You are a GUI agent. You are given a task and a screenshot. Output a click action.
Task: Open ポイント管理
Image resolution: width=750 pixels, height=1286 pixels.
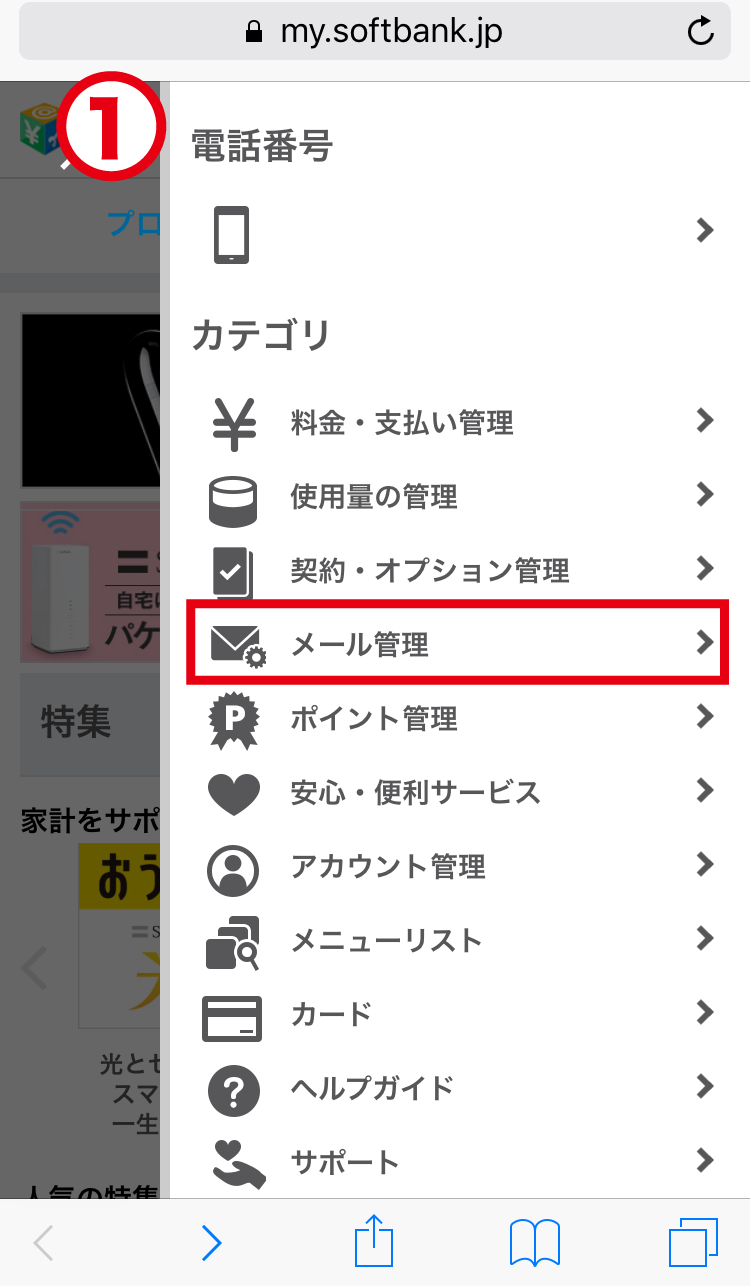tap(460, 718)
